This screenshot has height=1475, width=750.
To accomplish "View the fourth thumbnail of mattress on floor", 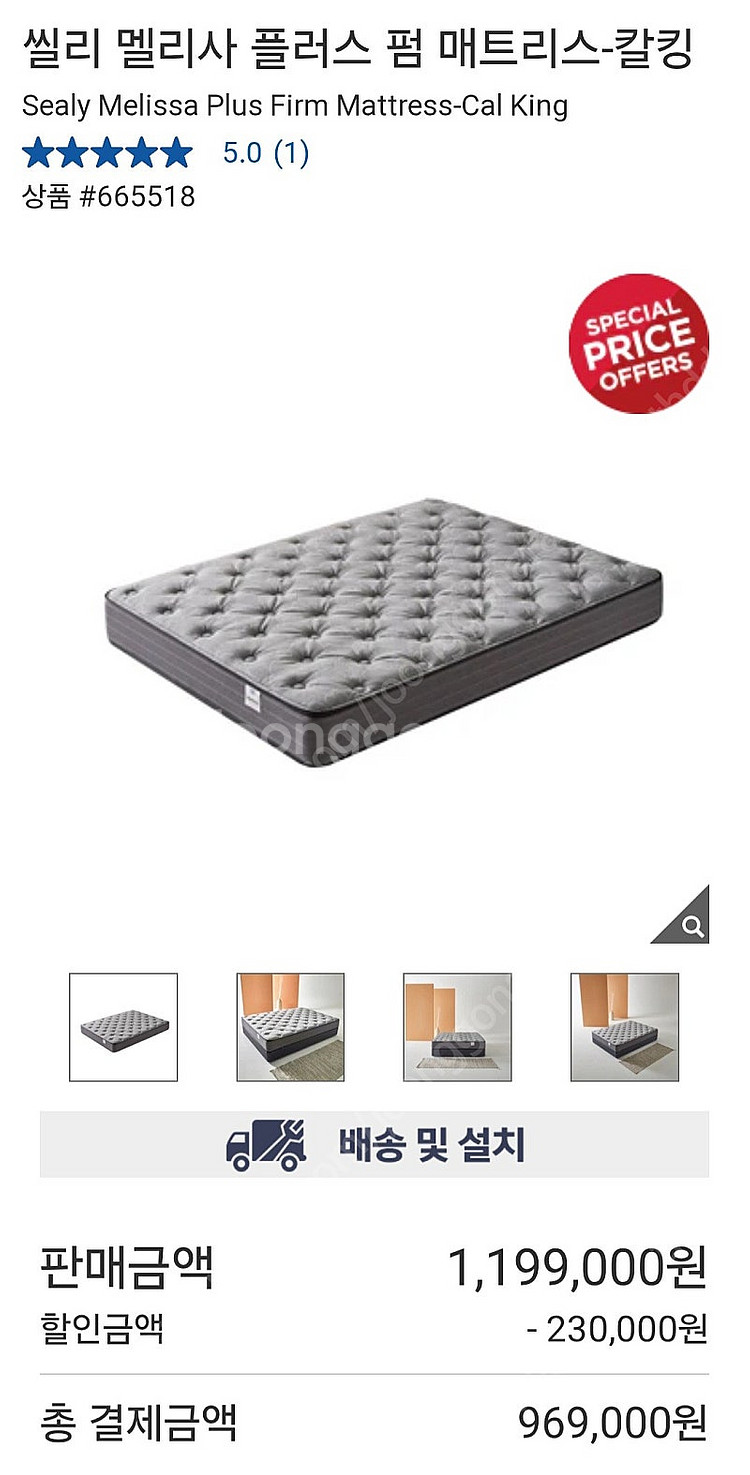I will click(x=624, y=1027).
